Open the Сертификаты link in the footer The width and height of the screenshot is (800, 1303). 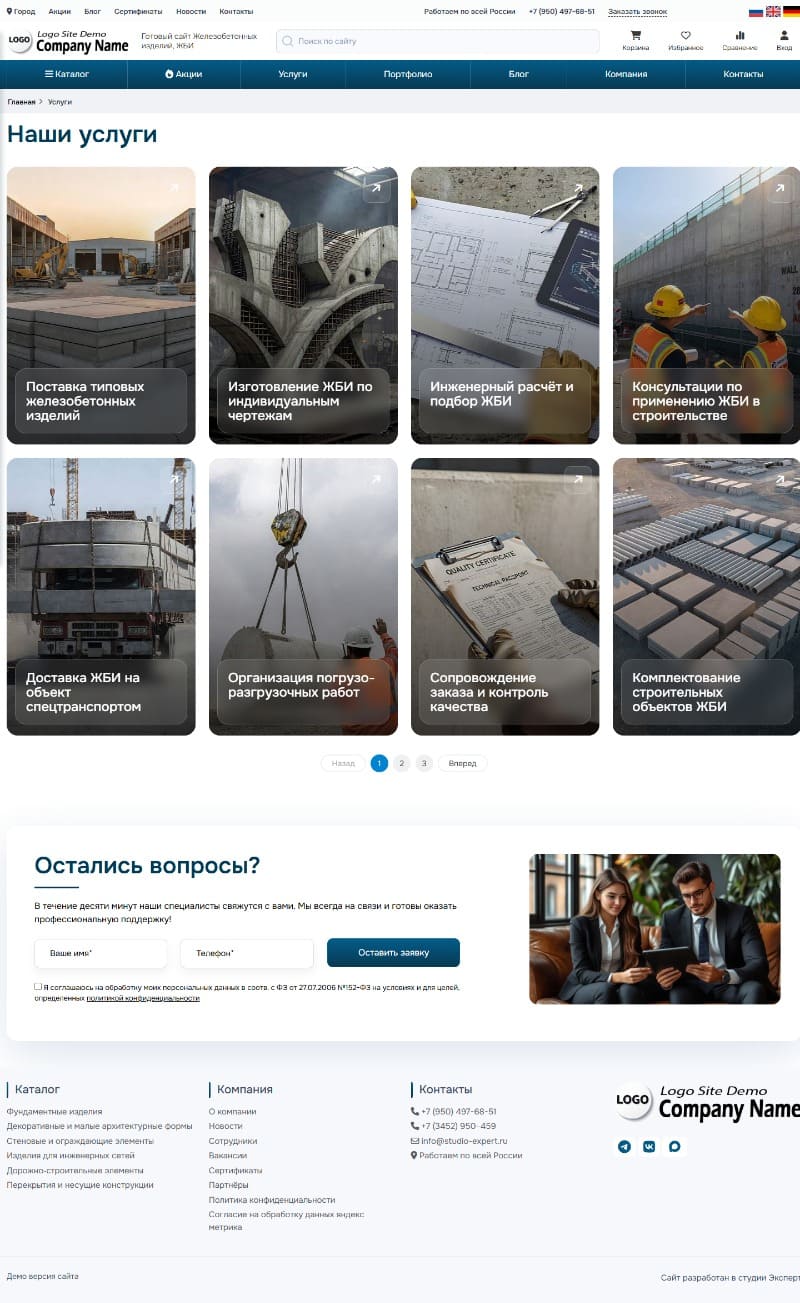point(235,1170)
